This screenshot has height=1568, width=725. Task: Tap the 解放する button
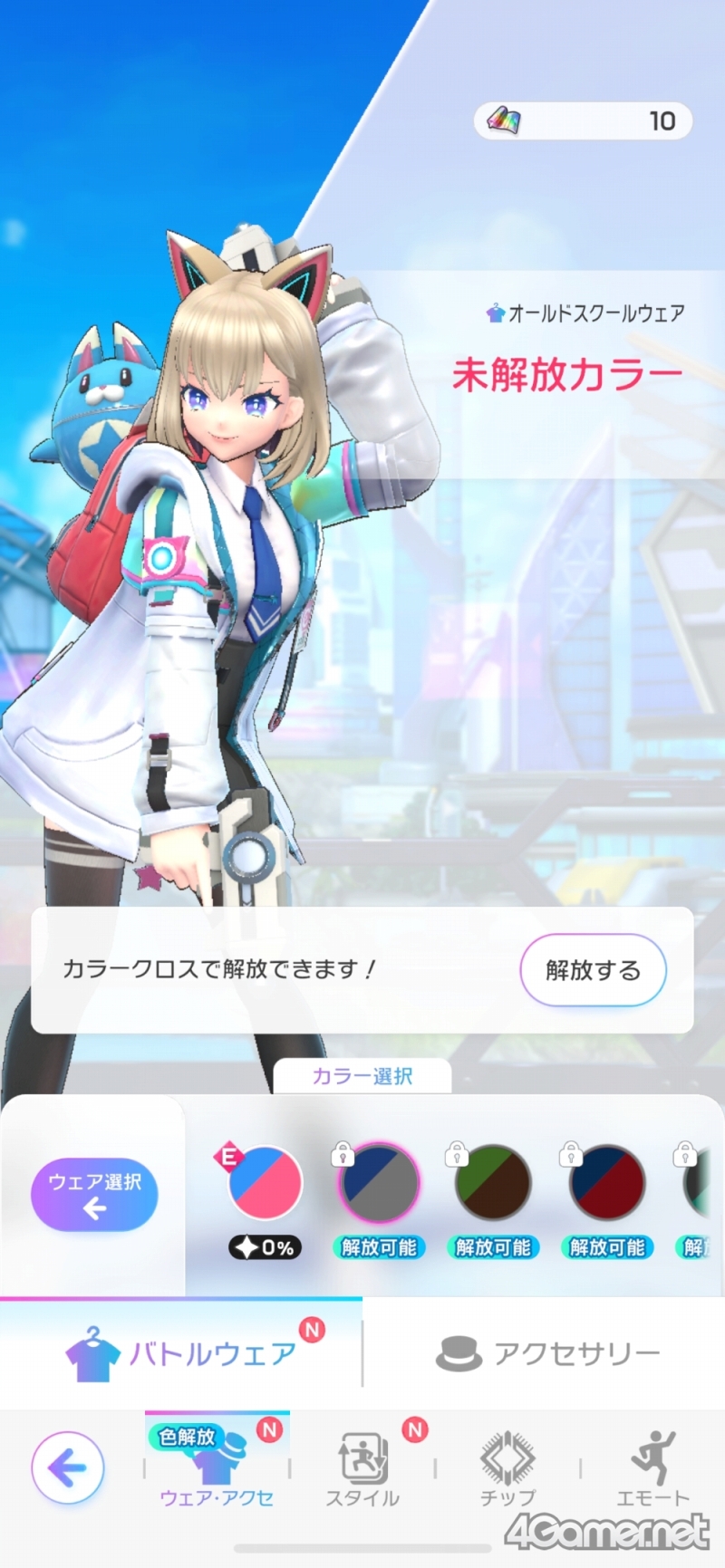pos(593,970)
